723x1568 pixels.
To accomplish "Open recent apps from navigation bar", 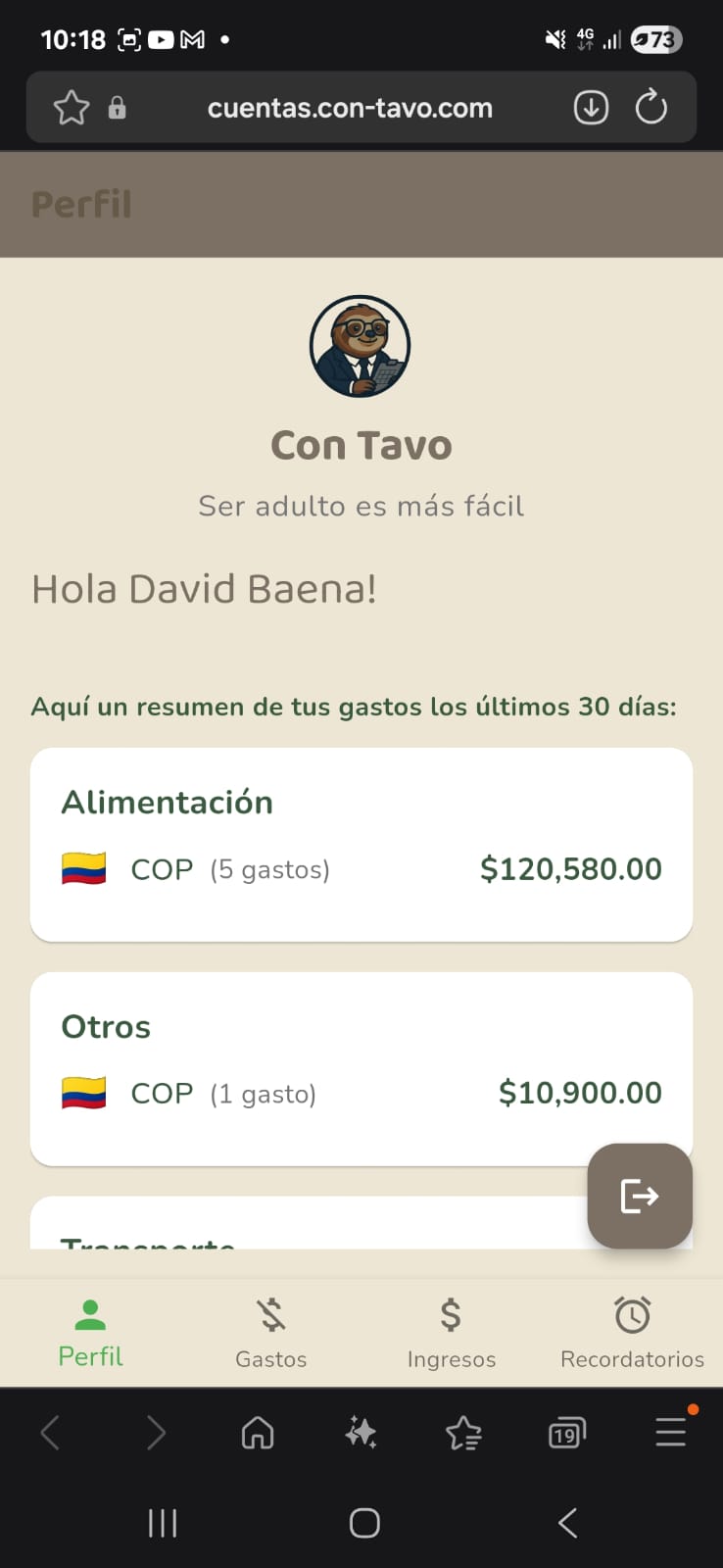I will [163, 1523].
